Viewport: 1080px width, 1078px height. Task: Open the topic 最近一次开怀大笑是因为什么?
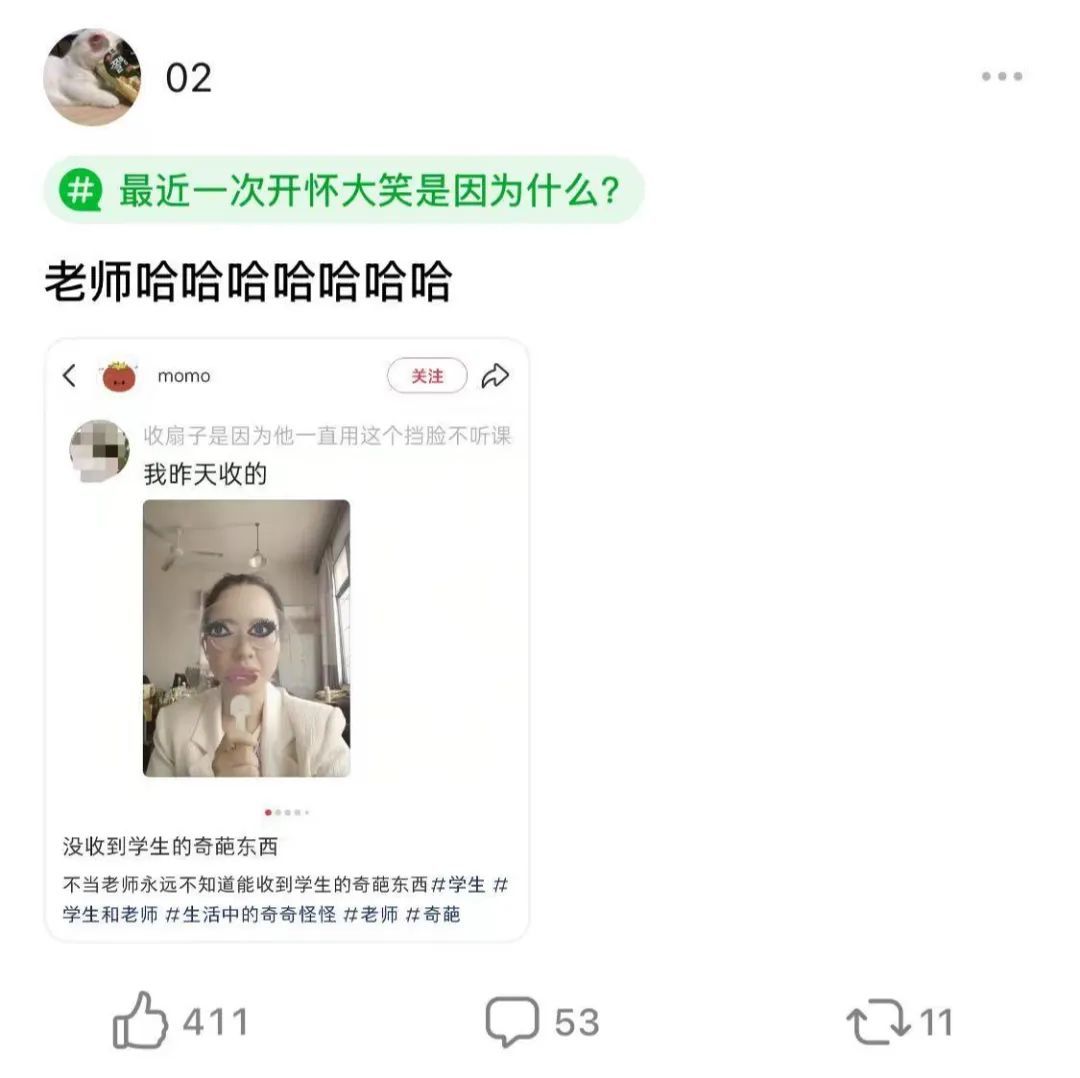tap(344, 189)
